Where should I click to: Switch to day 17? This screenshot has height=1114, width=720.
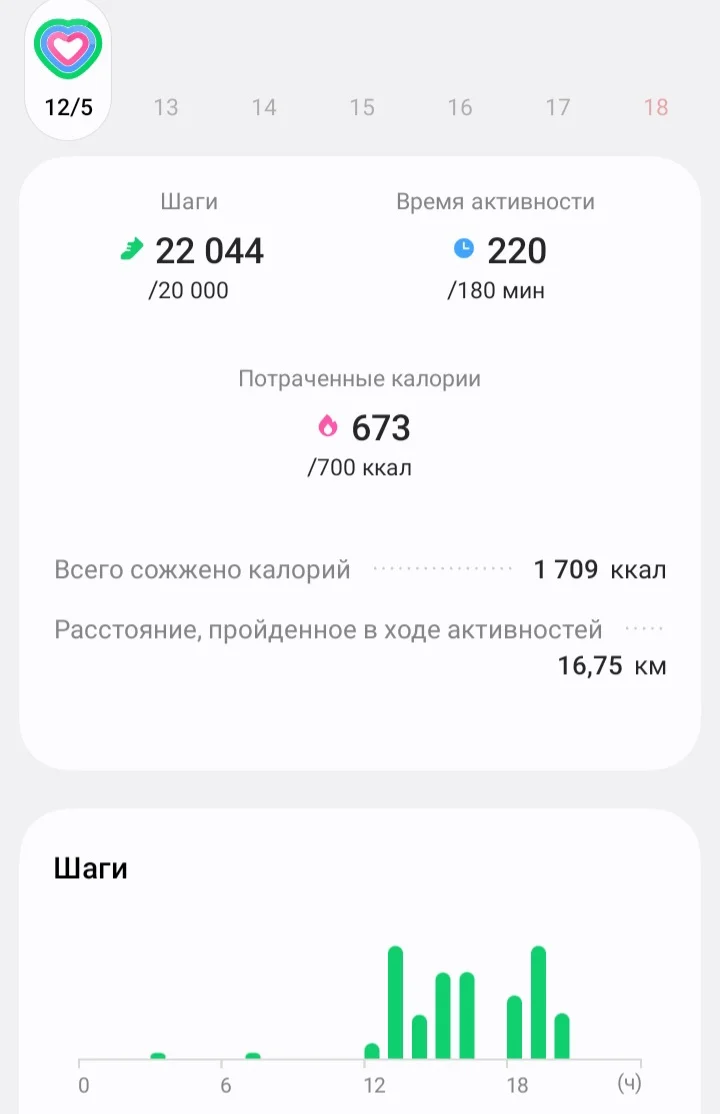coord(558,107)
